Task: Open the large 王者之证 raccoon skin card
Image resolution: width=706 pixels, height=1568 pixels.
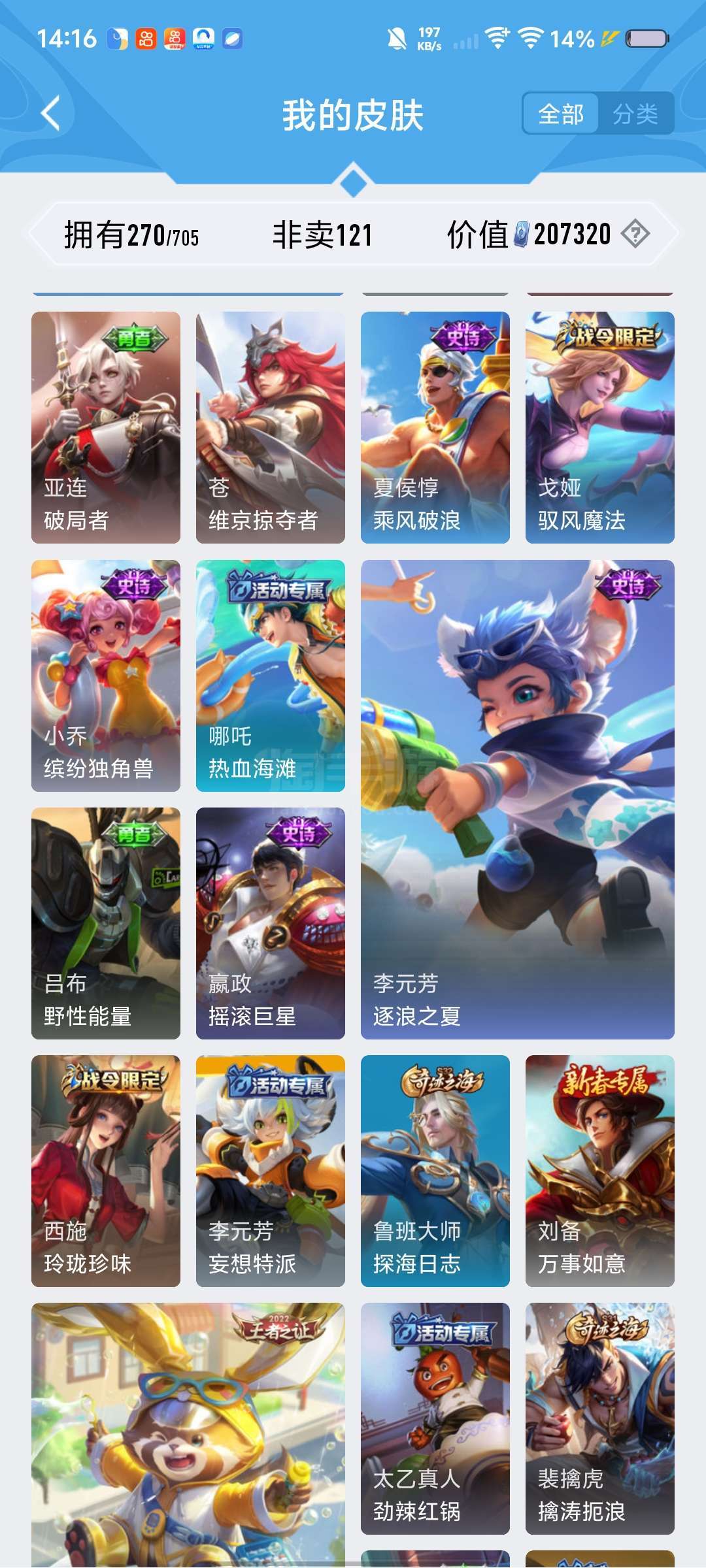Action: (x=188, y=1435)
